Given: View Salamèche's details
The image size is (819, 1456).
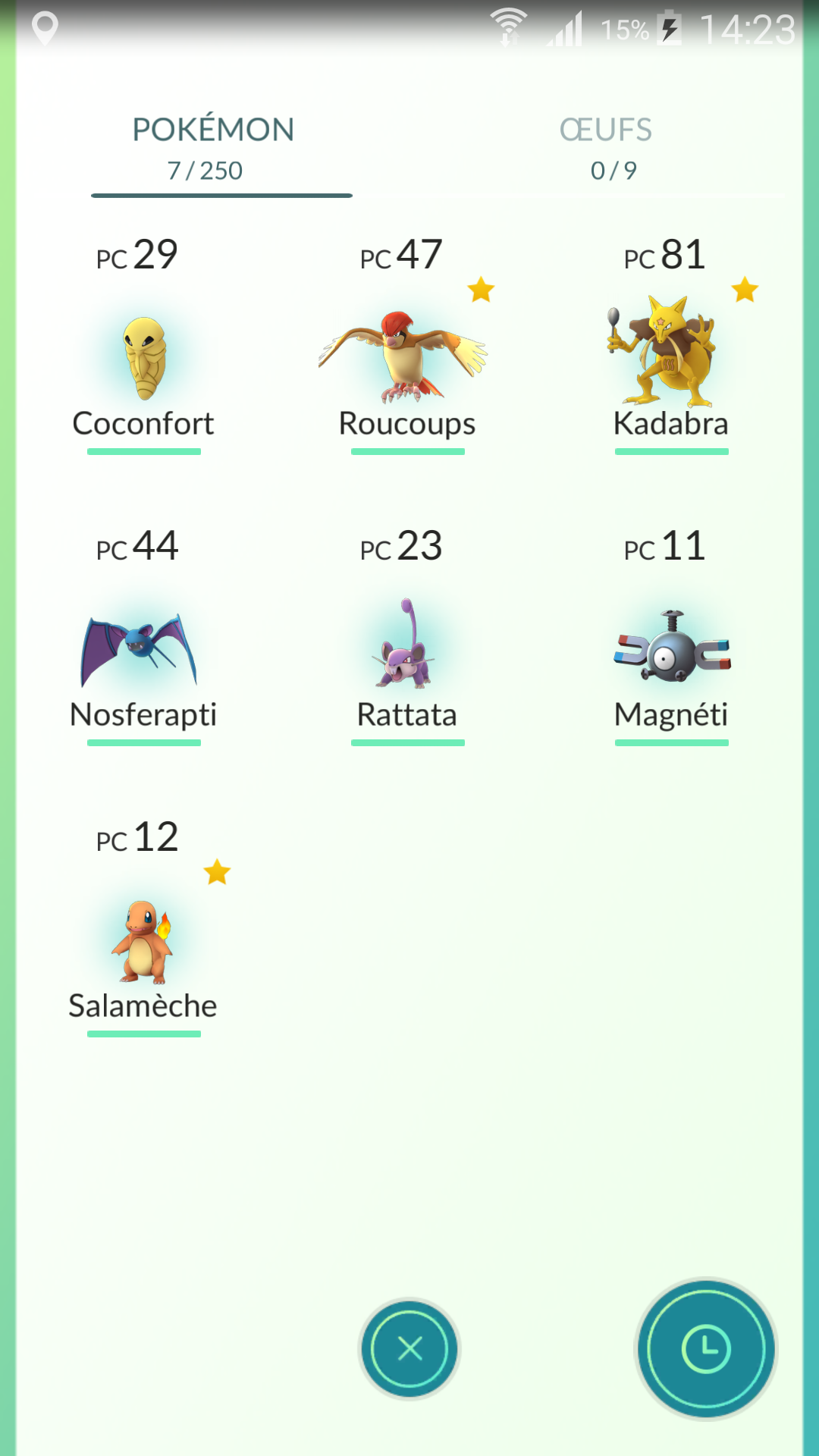Looking at the screenshot, I should click(143, 927).
